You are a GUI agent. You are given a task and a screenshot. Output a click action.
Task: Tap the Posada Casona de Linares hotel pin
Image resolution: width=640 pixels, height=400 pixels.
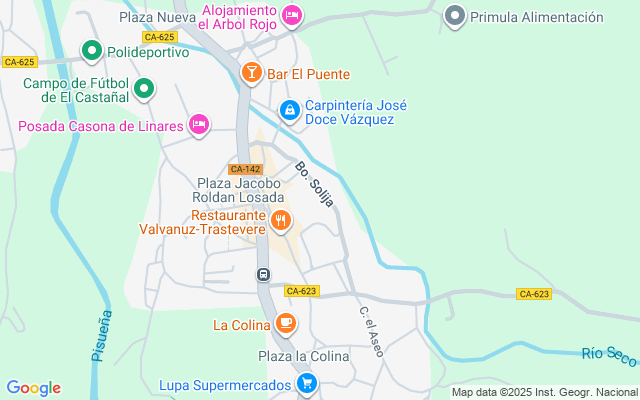click(x=199, y=124)
